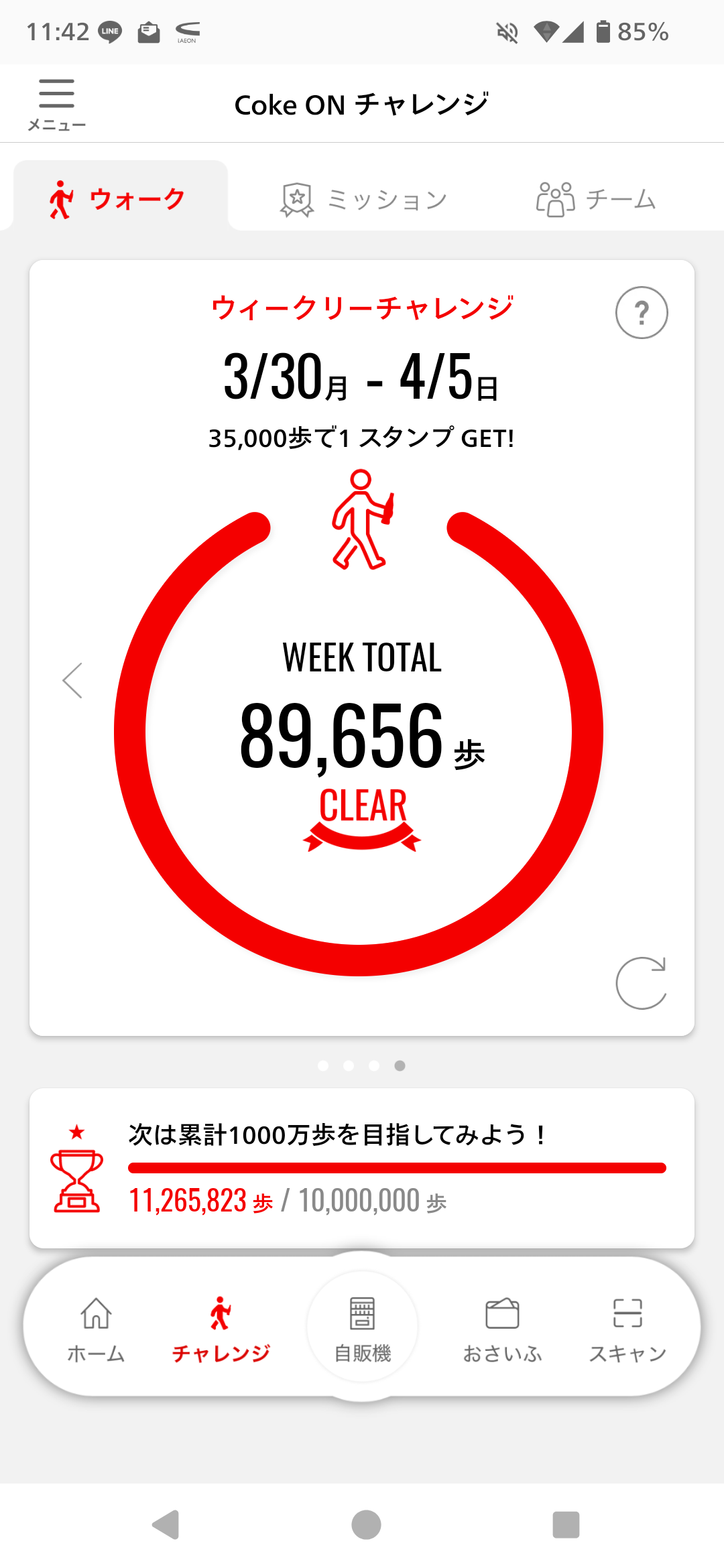This screenshot has height=1568, width=724.
Task: Select the ウォーク tab
Action: pyautogui.click(x=118, y=199)
